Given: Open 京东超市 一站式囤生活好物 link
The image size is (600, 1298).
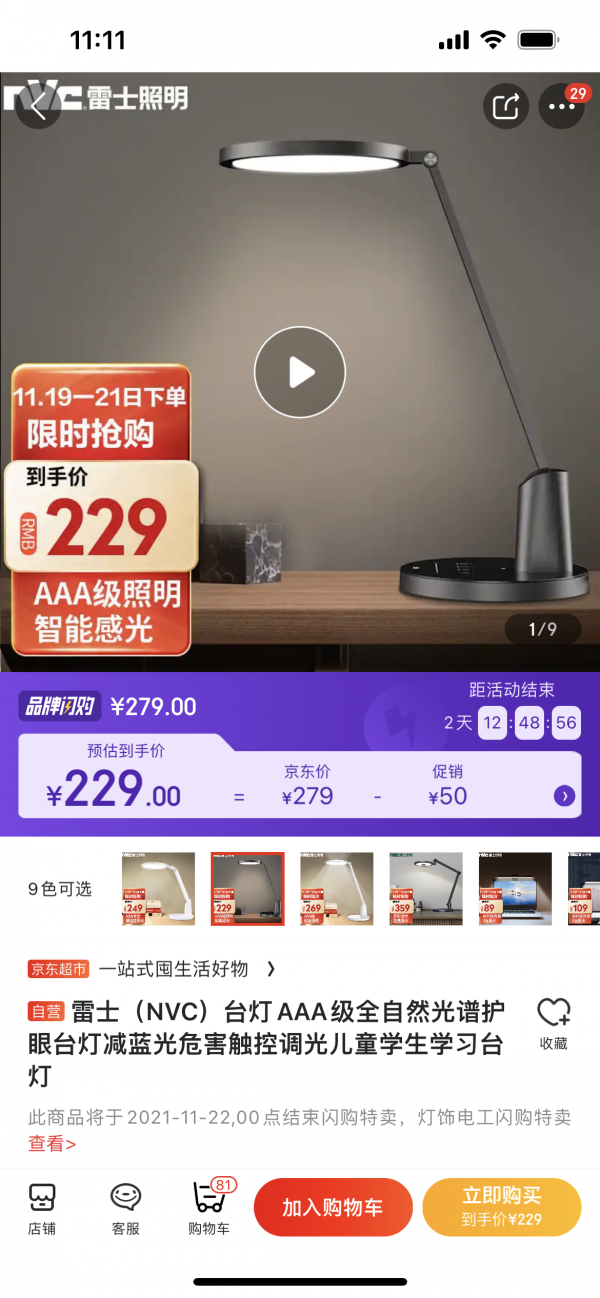Looking at the screenshot, I should [152, 968].
